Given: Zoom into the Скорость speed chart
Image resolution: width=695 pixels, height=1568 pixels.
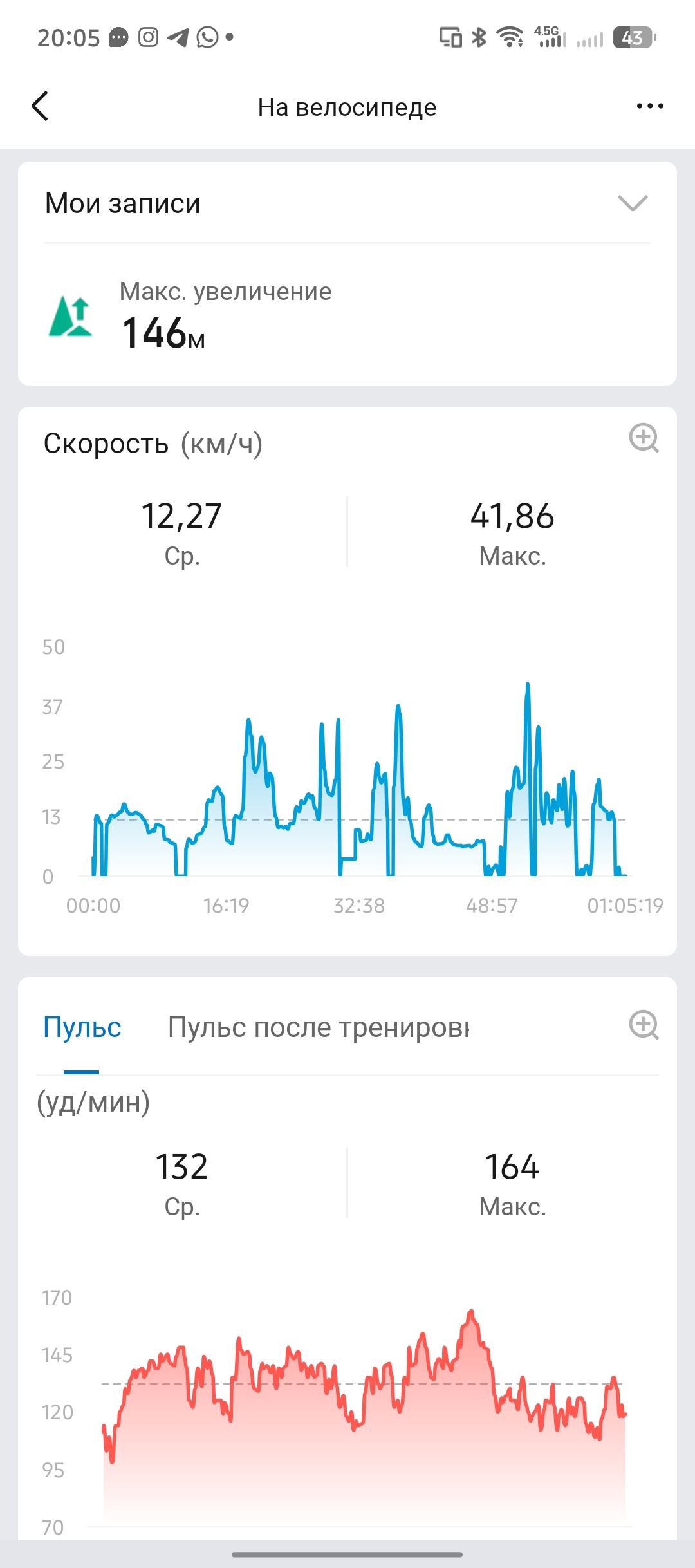Looking at the screenshot, I should coord(644,438).
